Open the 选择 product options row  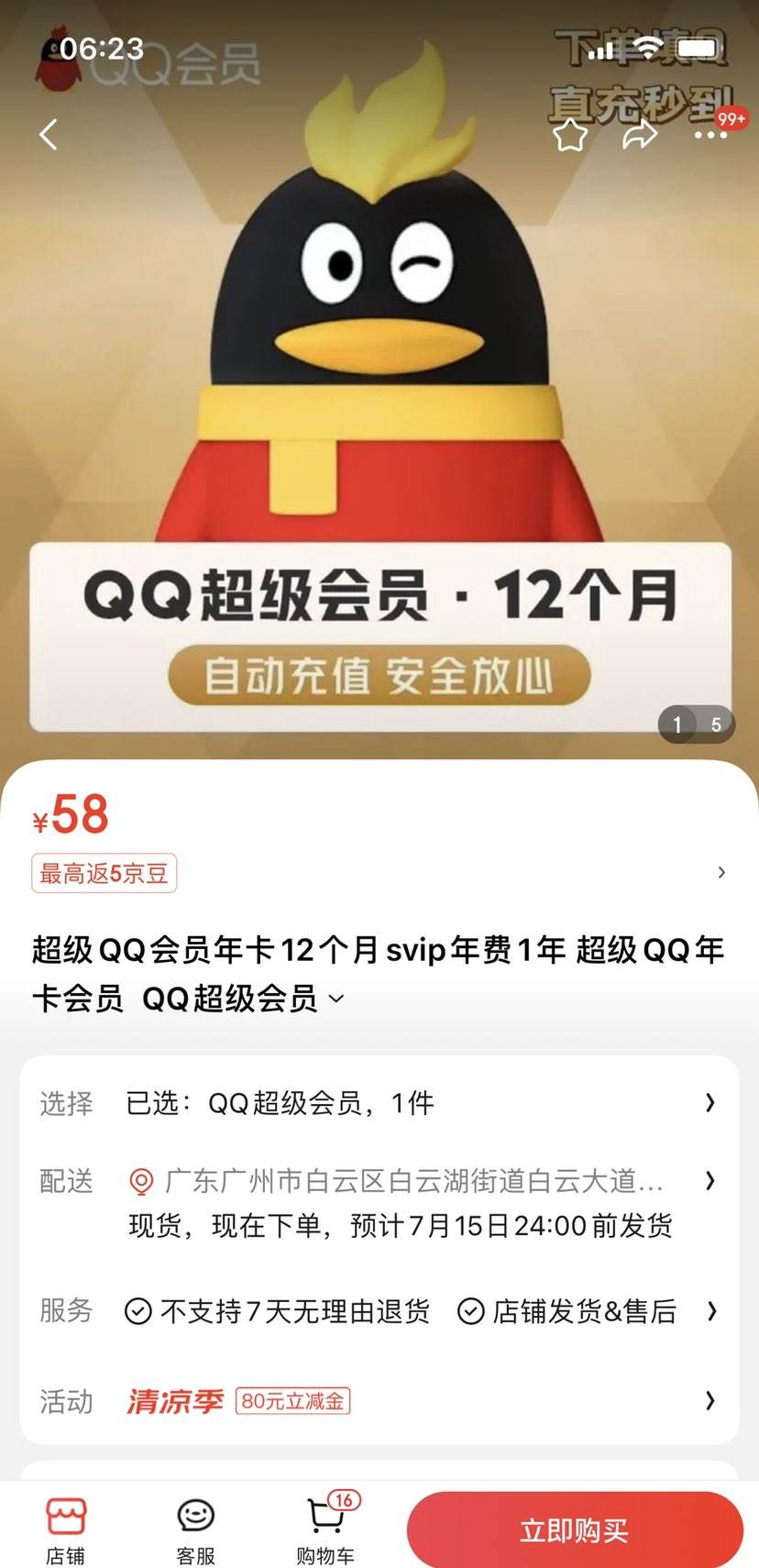[379, 1103]
